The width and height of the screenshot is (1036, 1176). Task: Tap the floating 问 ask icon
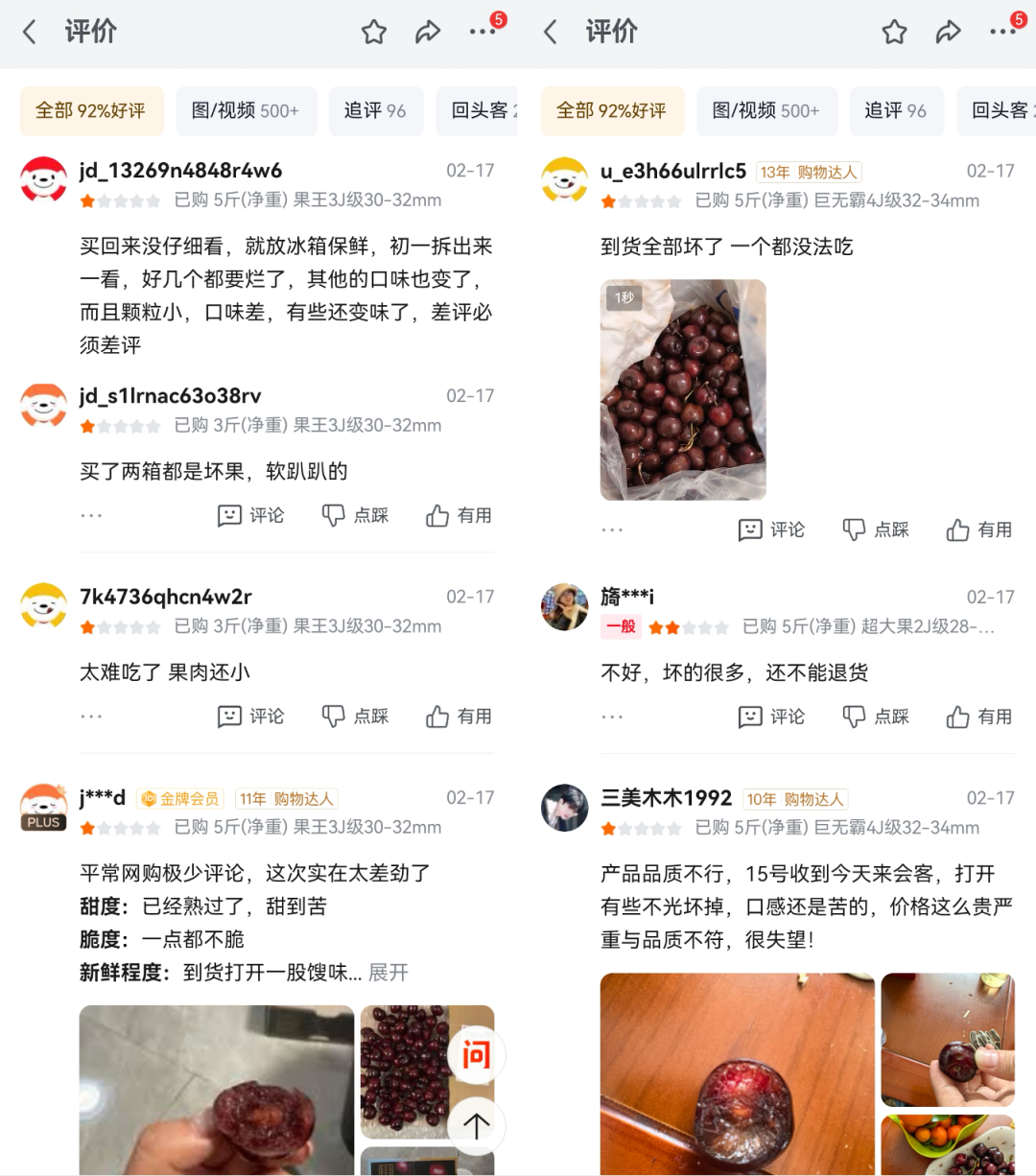click(475, 1055)
